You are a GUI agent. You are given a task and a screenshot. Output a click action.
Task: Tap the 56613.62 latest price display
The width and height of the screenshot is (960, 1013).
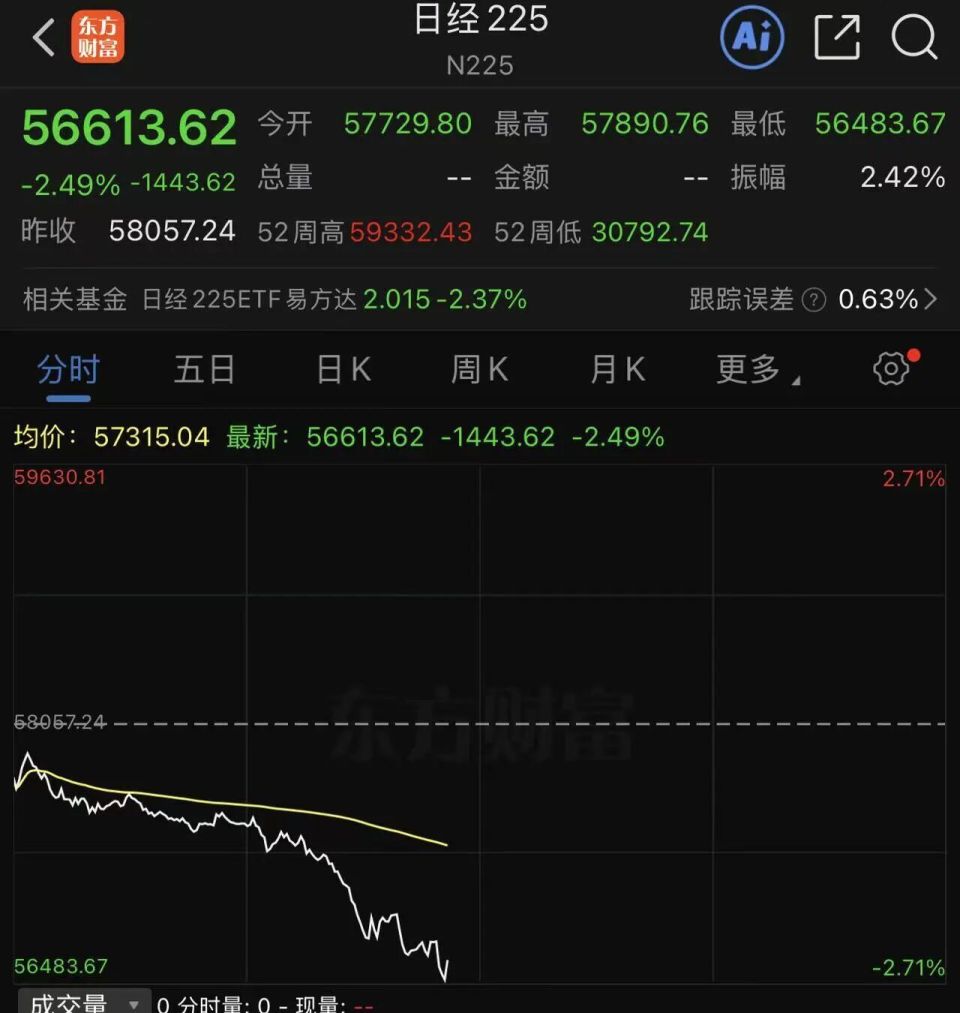point(128,126)
